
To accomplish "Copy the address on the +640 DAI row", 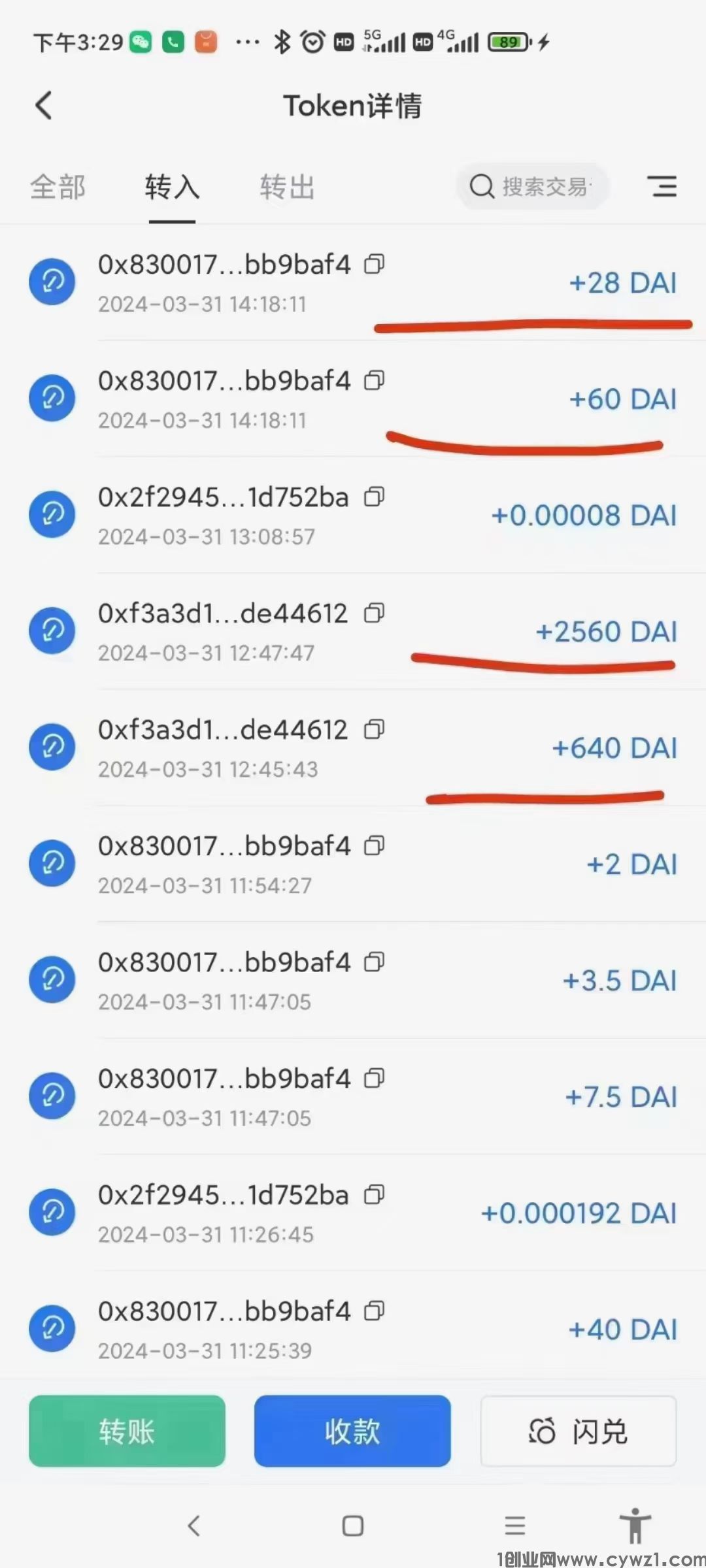I will (x=375, y=729).
